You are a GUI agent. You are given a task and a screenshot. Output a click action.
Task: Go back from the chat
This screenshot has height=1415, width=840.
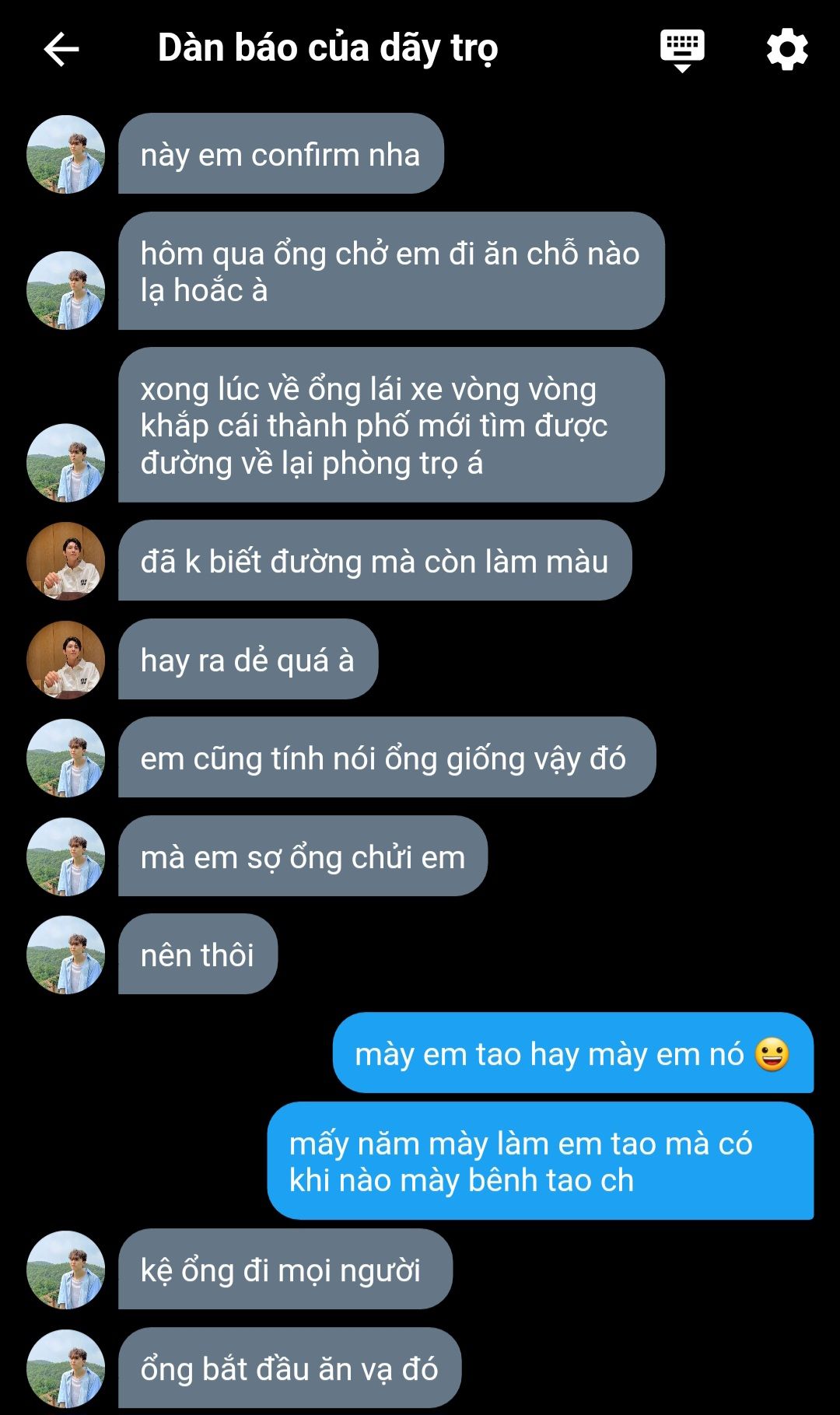coord(61,50)
